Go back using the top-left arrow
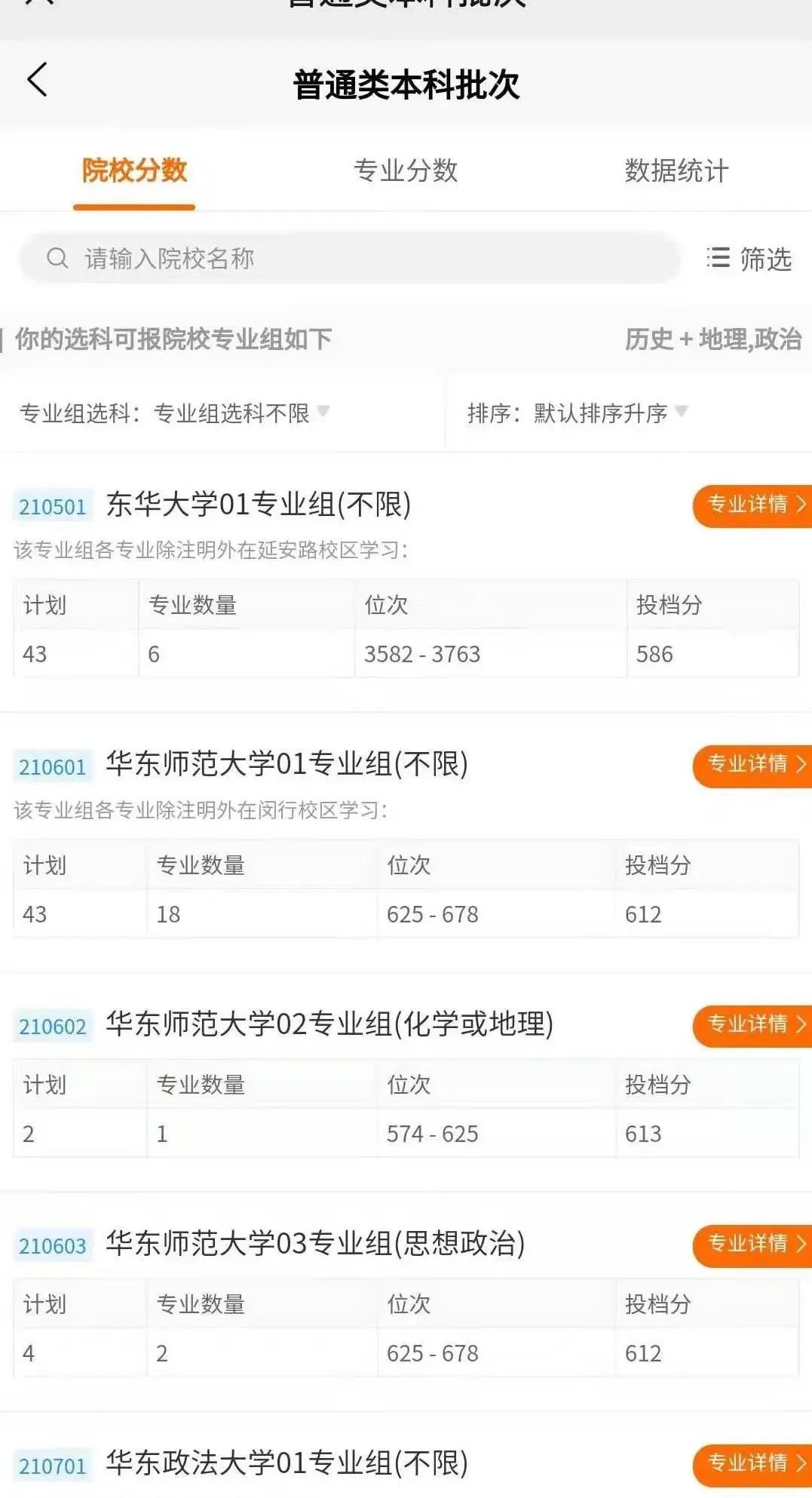This screenshot has width=812, height=1498. pos(37,80)
